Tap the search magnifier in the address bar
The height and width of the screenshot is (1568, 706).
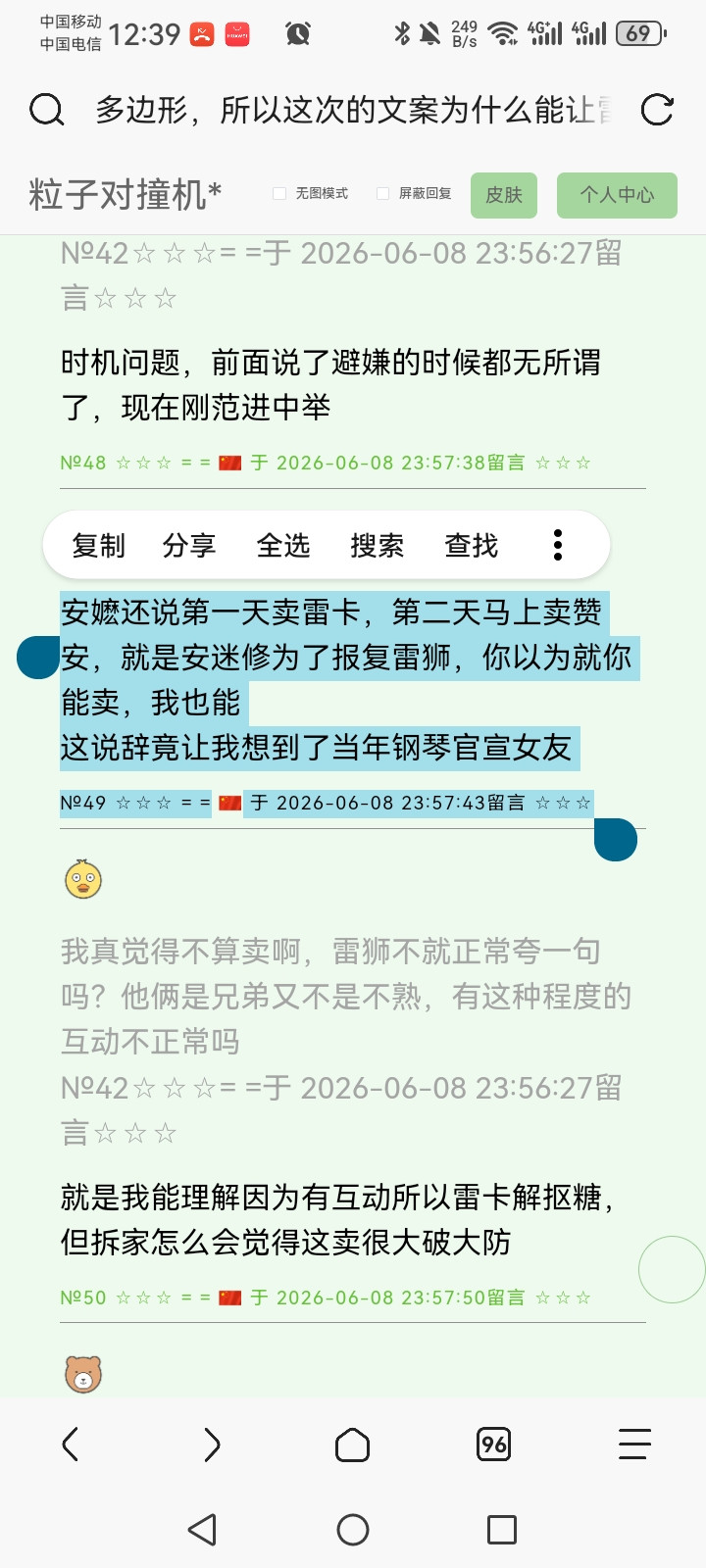coord(46,110)
